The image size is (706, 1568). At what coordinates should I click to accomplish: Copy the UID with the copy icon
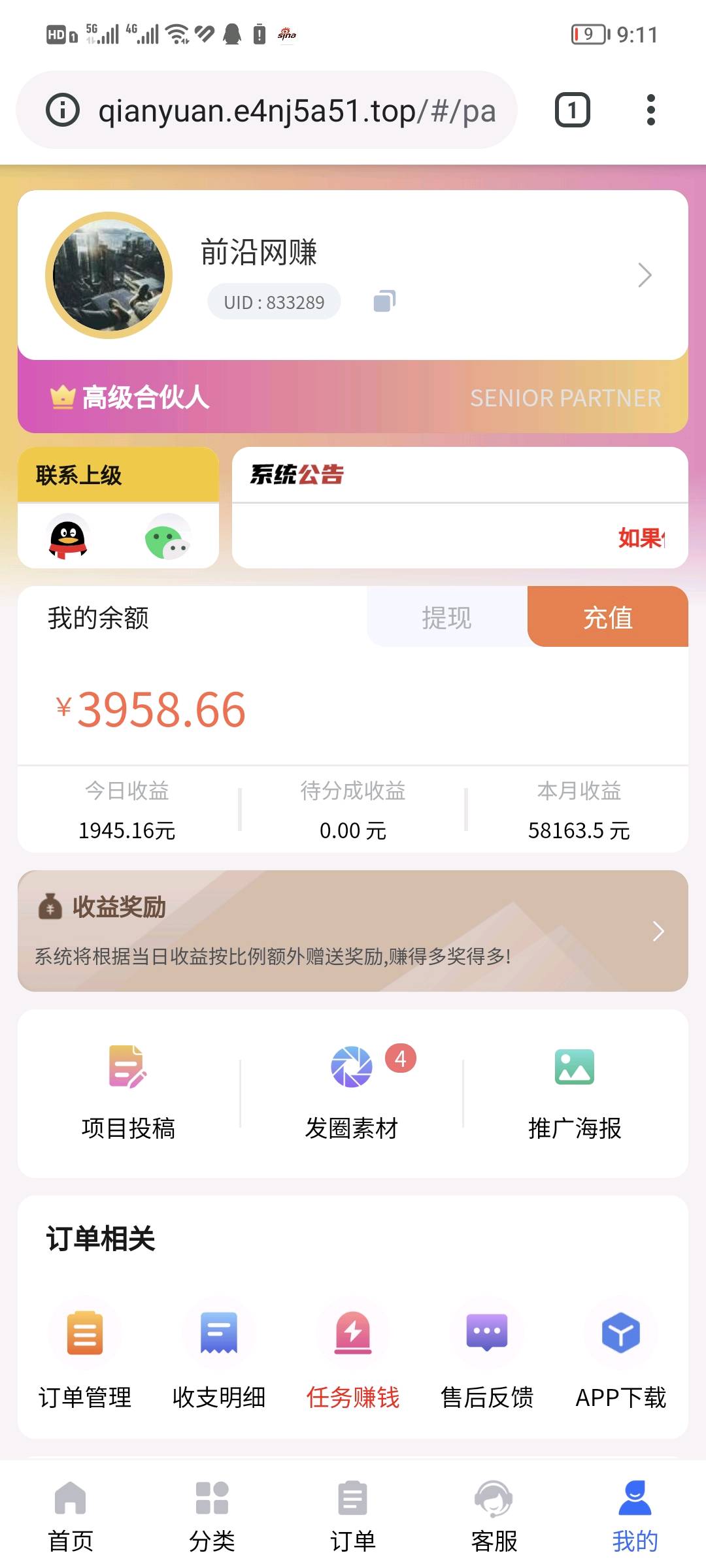(384, 301)
